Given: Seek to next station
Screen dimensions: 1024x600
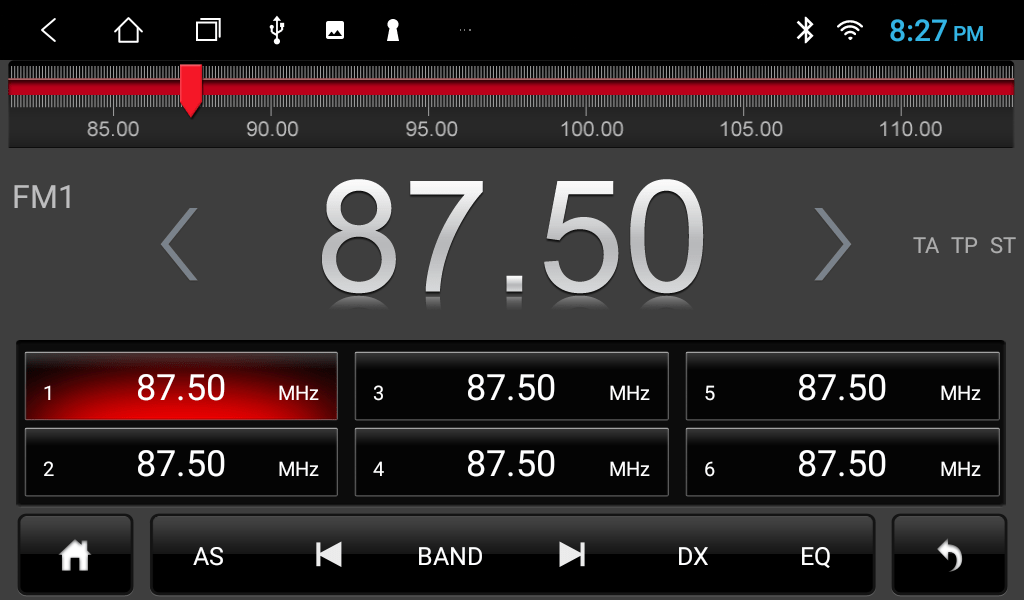Looking at the screenshot, I should [x=572, y=555].
